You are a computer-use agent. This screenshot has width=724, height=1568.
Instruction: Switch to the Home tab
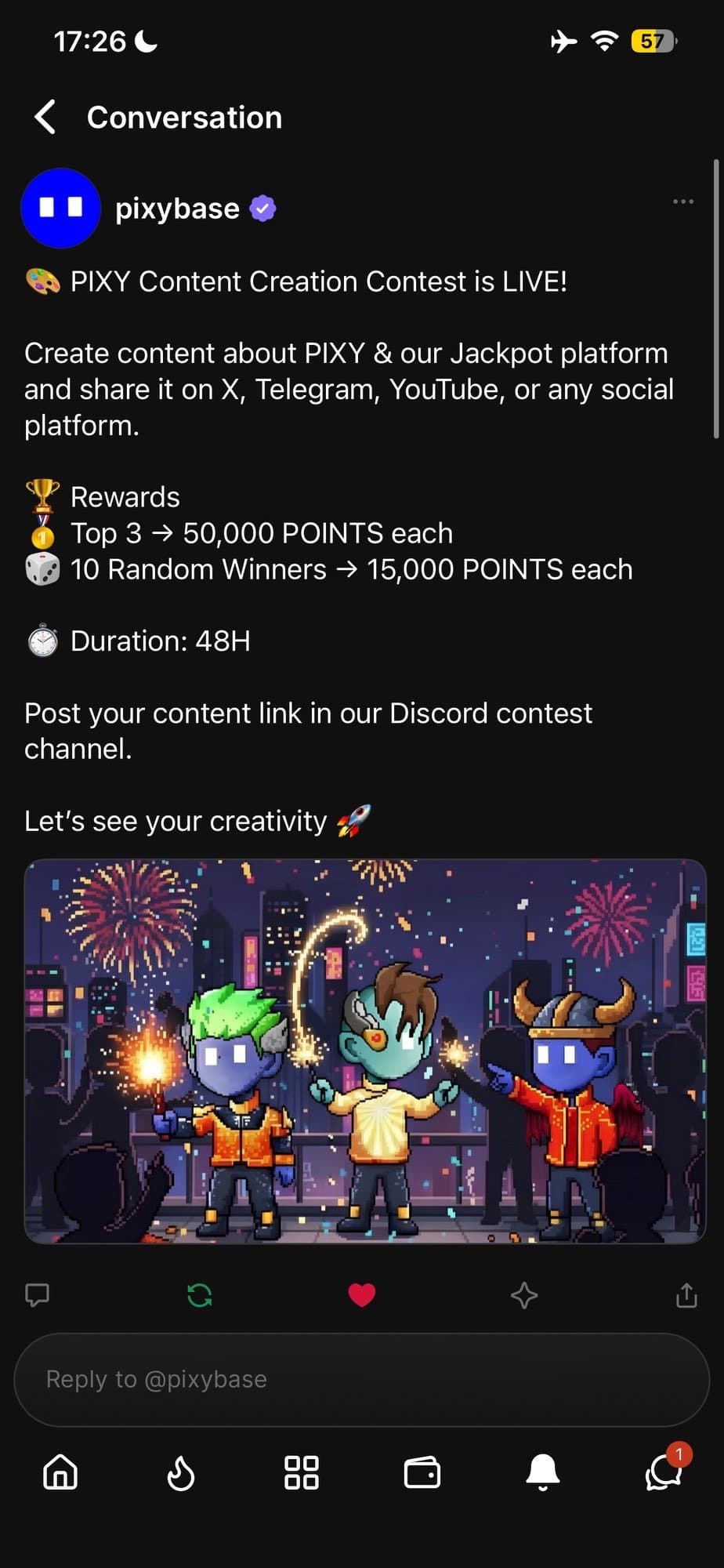click(60, 1472)
